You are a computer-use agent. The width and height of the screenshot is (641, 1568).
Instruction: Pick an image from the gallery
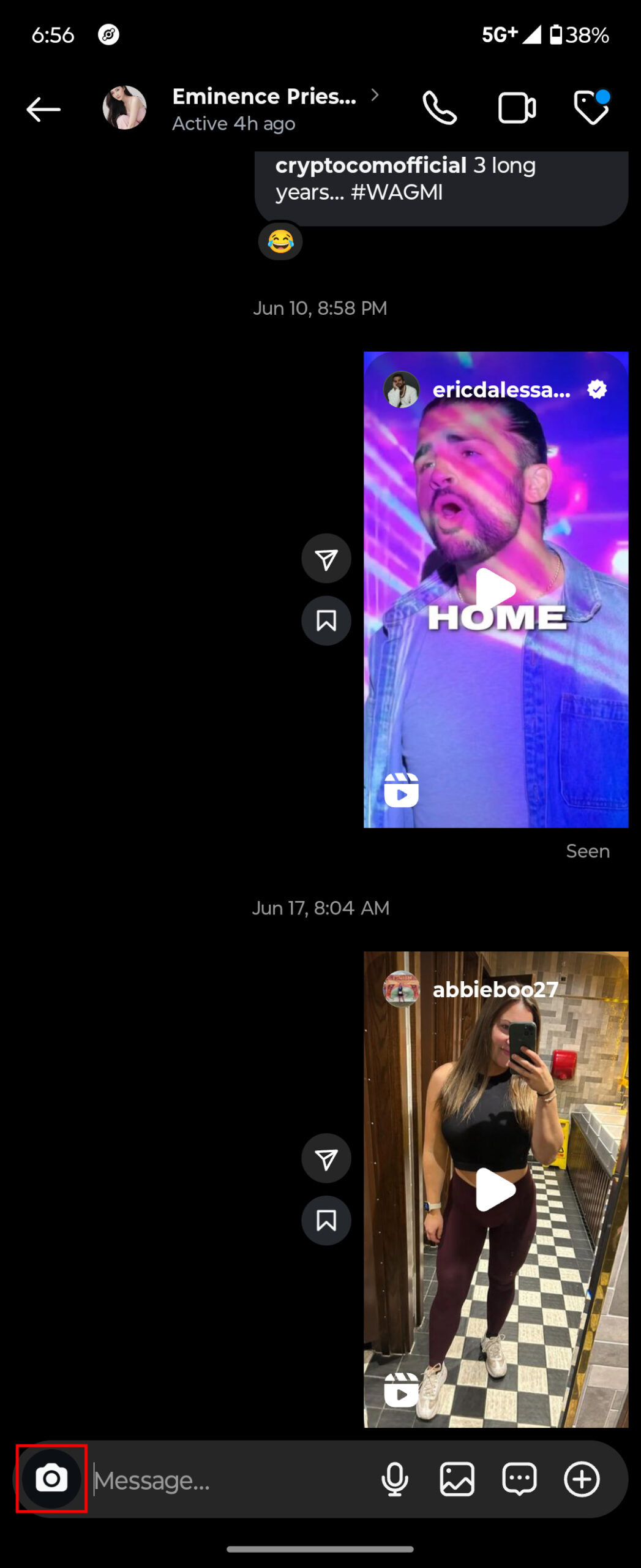pyautogui.click(x=457, y=1479)
